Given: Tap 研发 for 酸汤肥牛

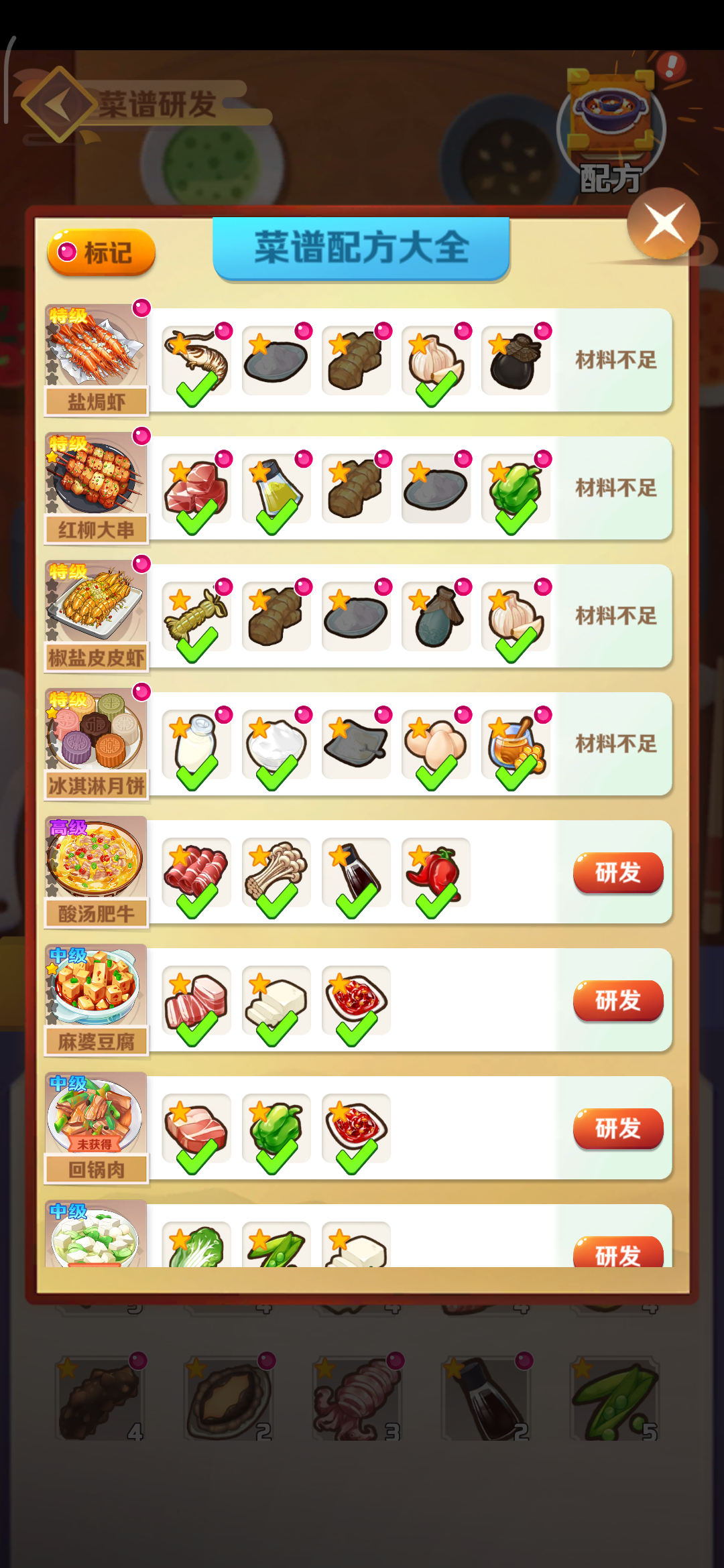Looking at the screenshot, I should pos(617,872).
